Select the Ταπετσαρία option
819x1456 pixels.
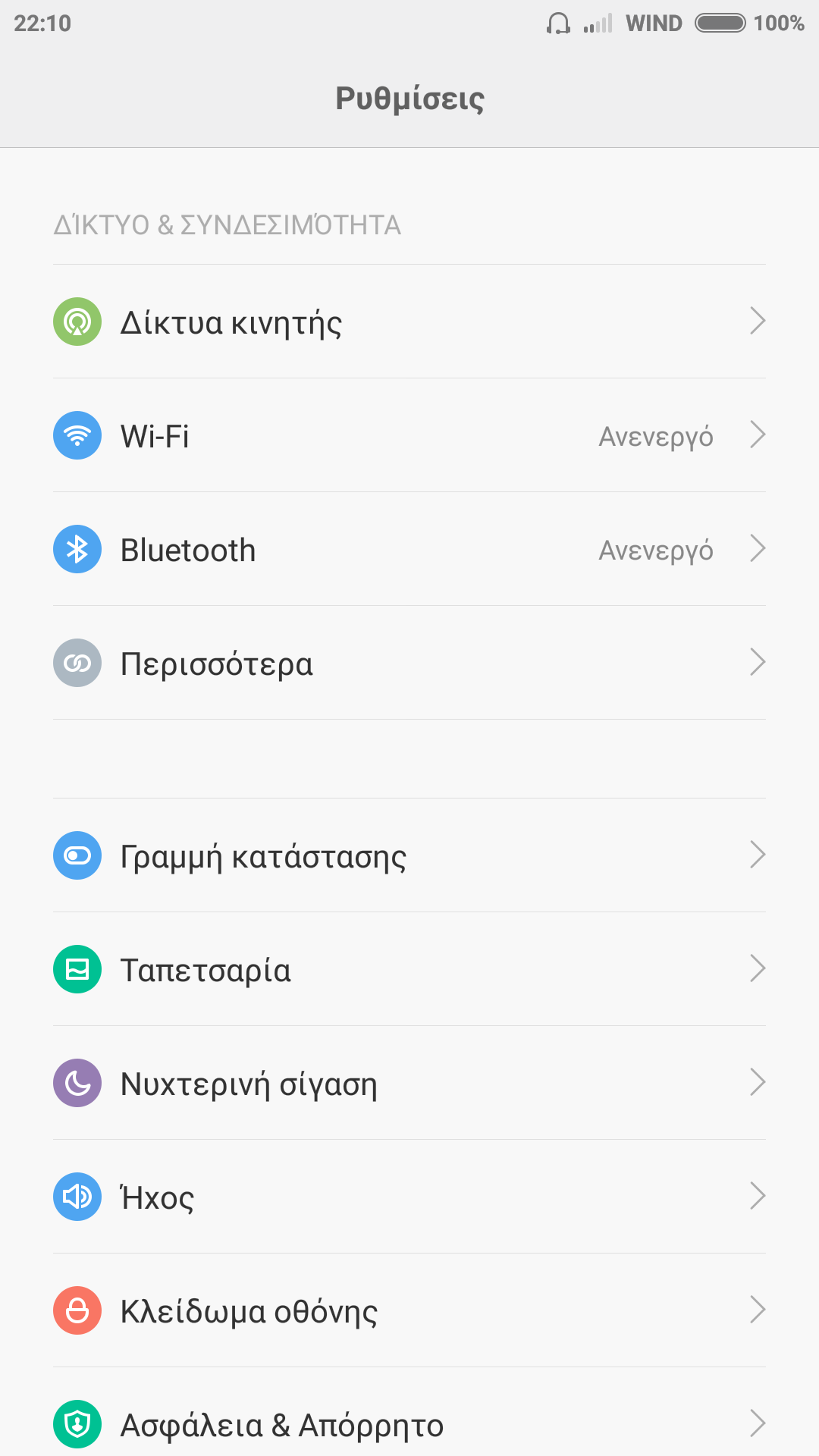[409, 969]
